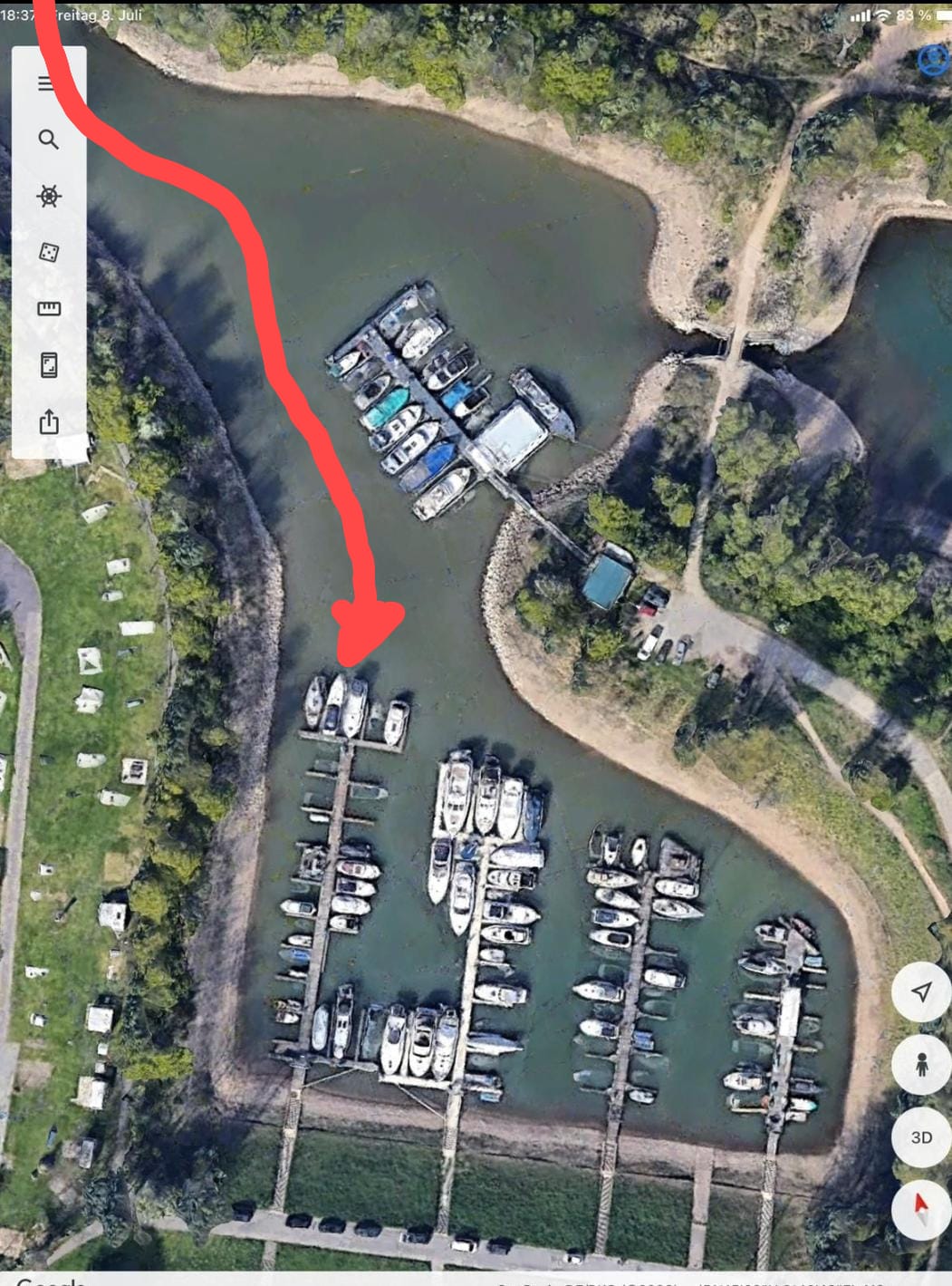The height and width of the screenshot is (1286, 952).
Task: Share this map view
Action: click(48, 421)
